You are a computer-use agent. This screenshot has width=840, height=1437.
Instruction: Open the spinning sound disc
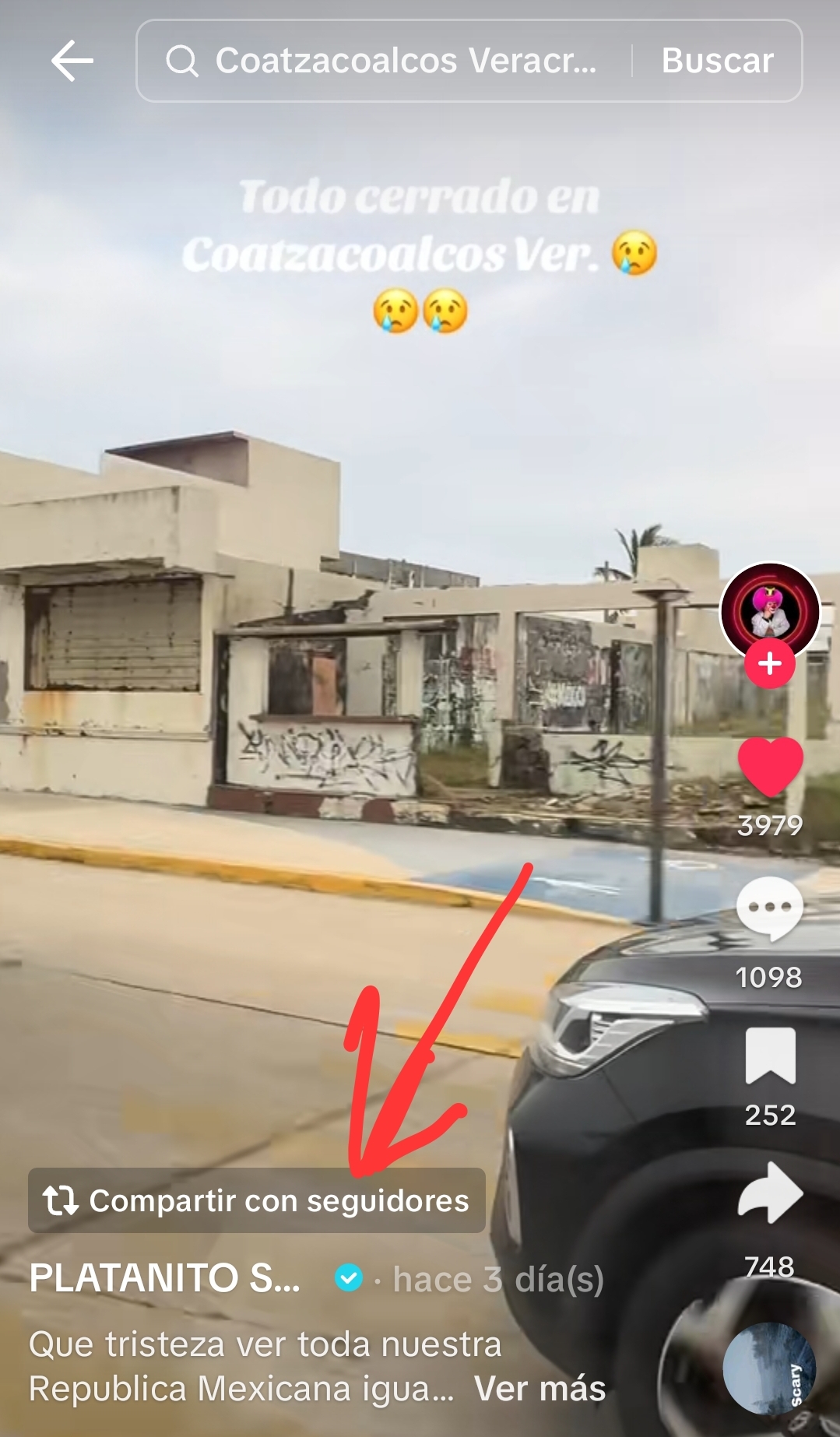[769, 1368]
